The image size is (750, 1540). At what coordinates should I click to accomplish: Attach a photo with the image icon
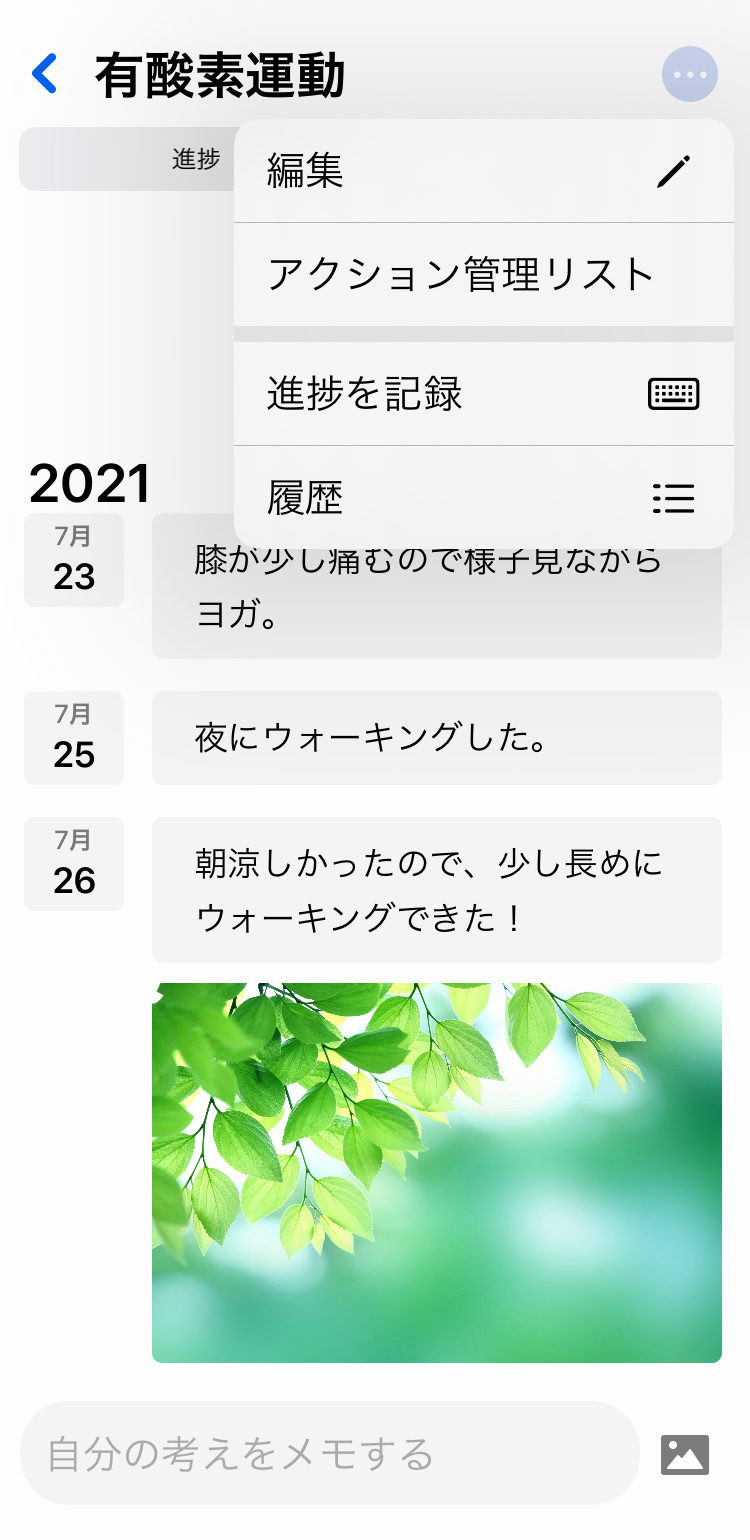click(685, 1454)
